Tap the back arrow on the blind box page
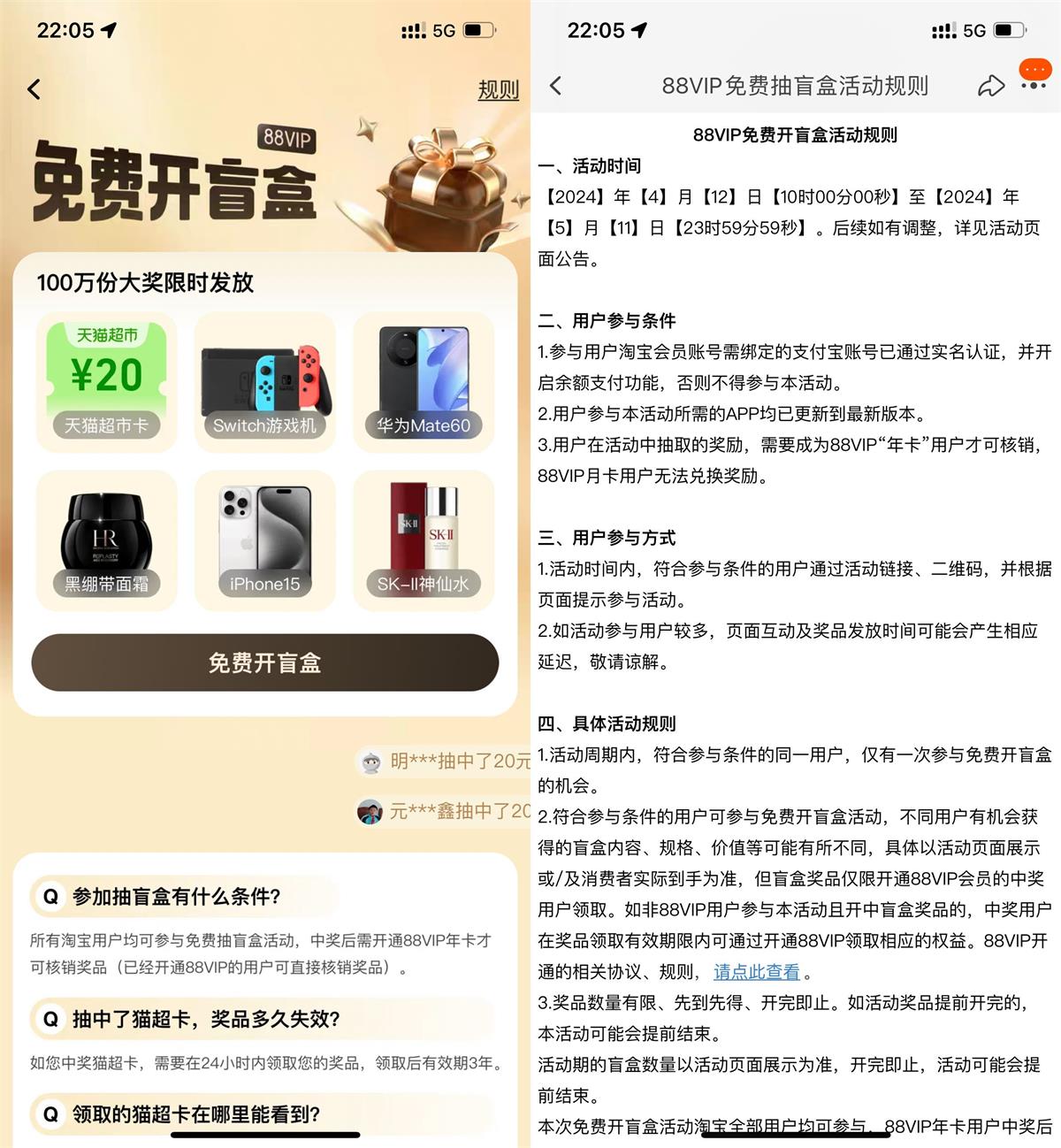Image resolution: width=1061 pixels, height=1148 pixels. [33, 89]
